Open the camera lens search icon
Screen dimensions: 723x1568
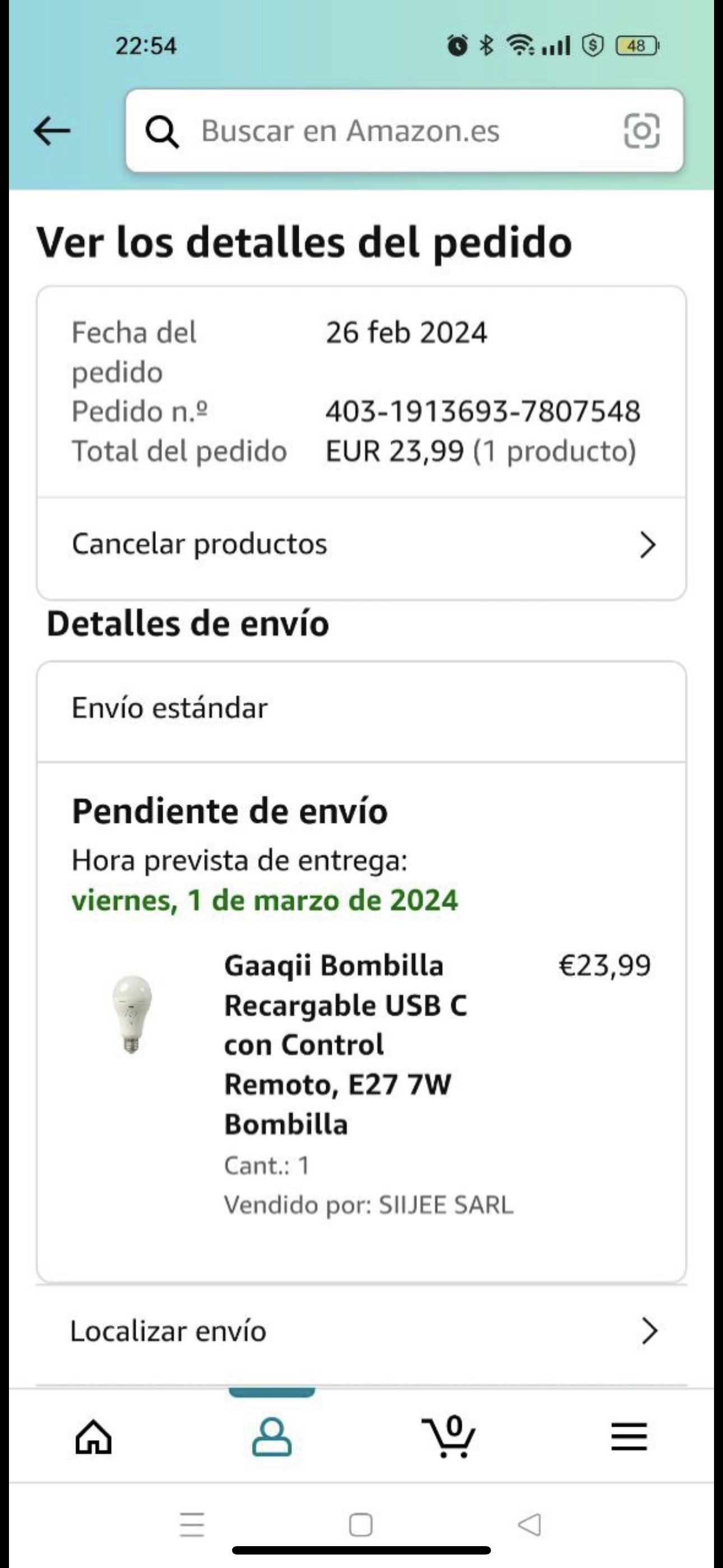click(641, 131)
